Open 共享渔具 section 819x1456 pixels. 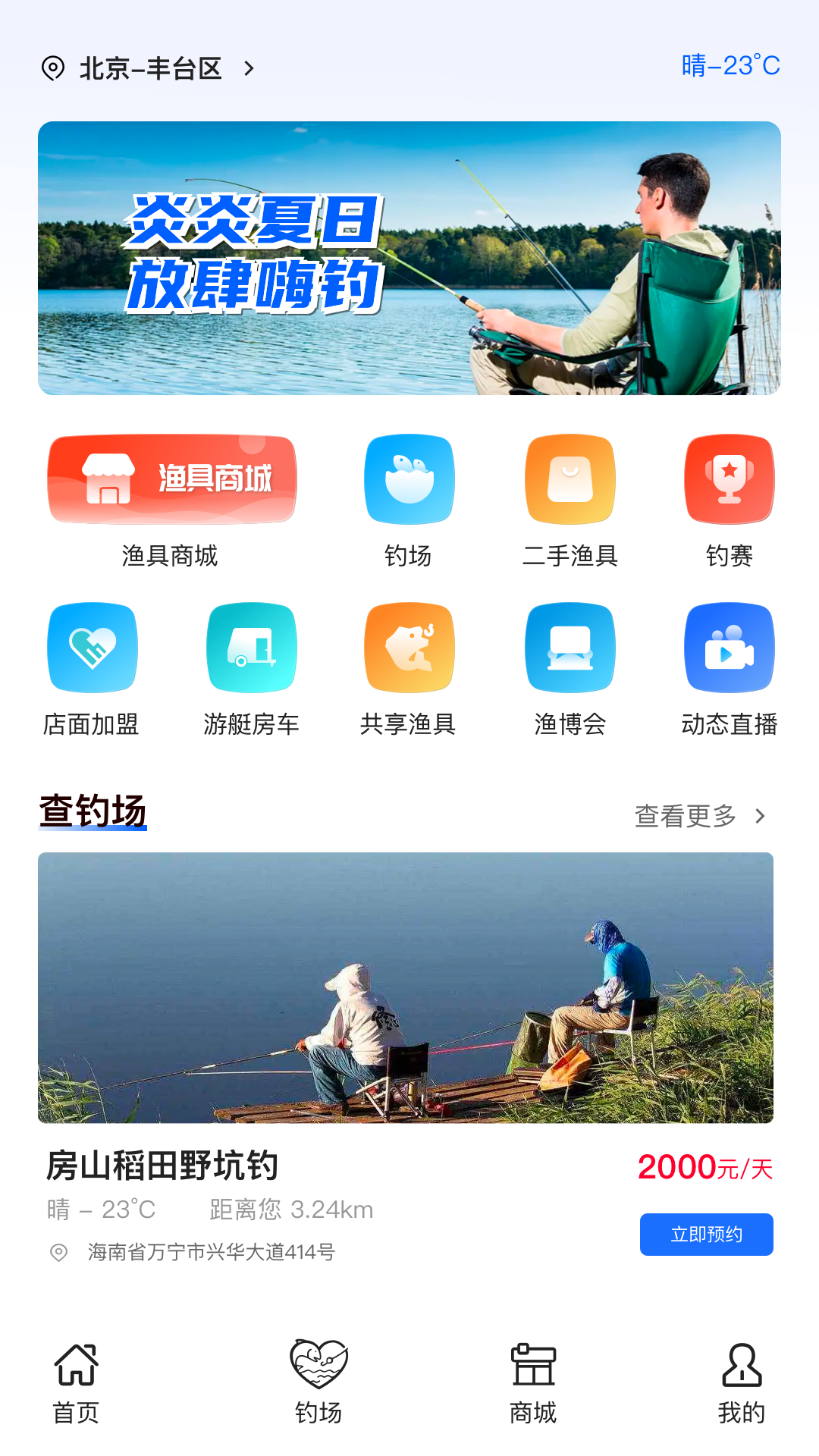pyautogui.click(x=409, y=648)
